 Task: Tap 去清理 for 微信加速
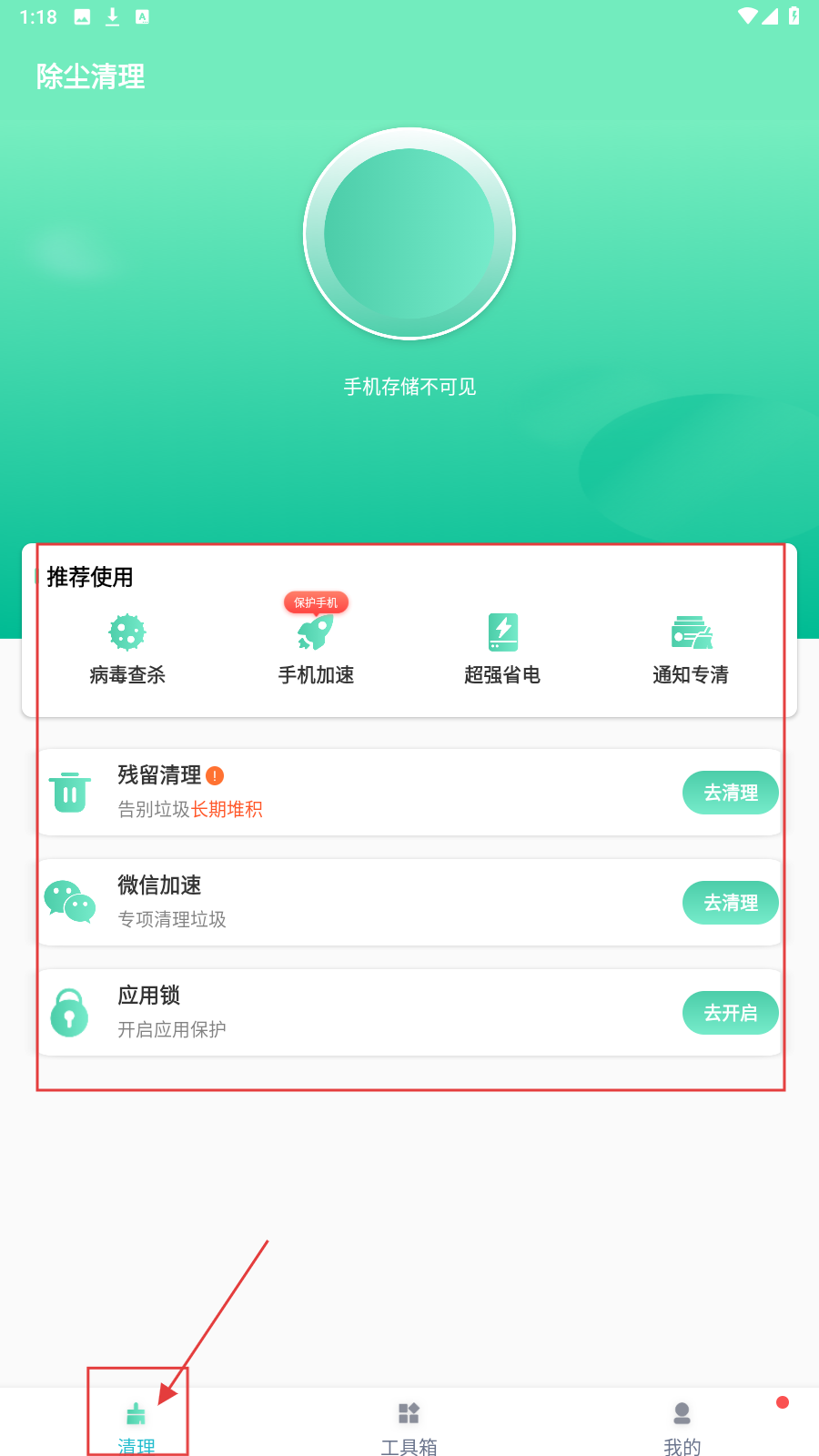coord(730,903)
